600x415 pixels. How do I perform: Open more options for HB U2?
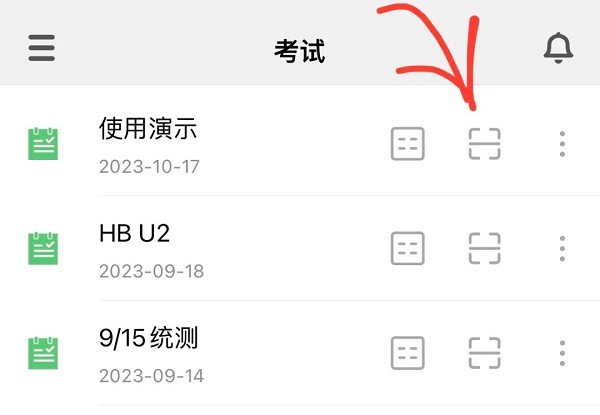(x=562, y=248)
